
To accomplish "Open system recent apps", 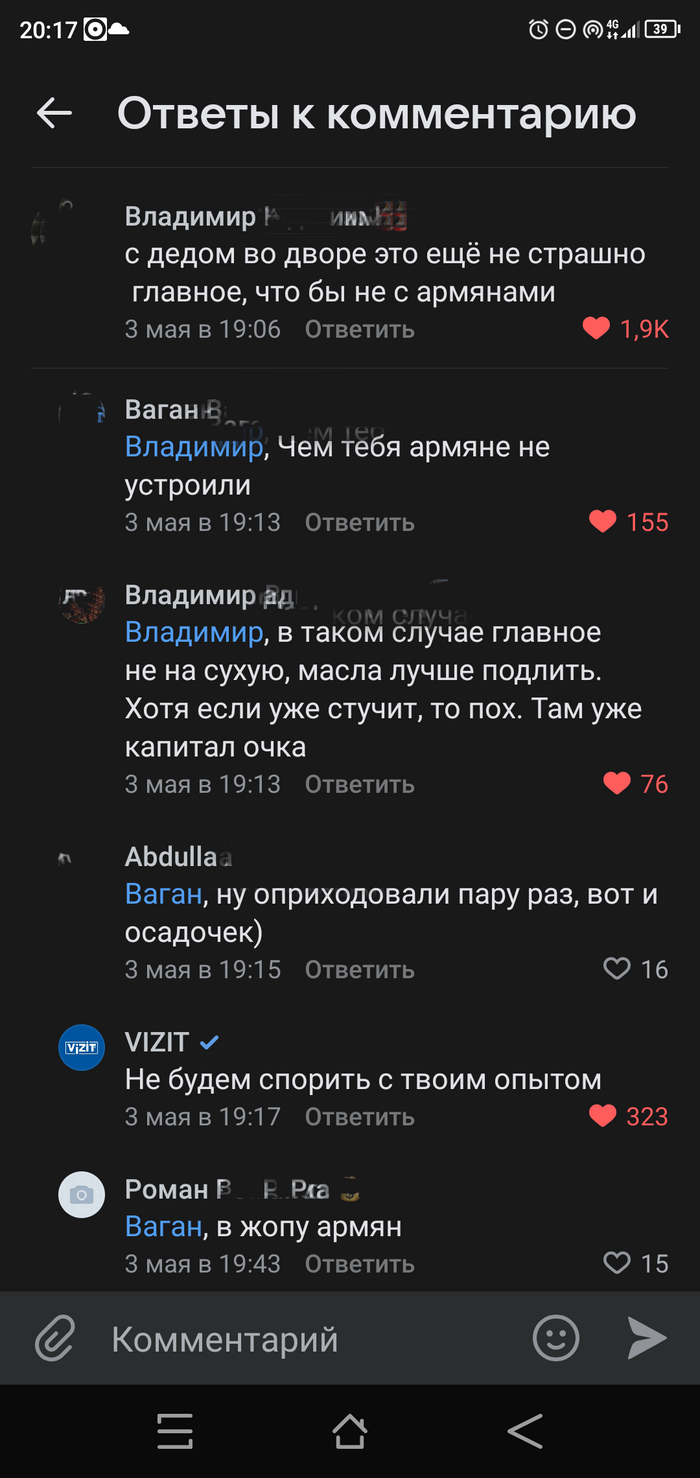I will (175, 1432).
